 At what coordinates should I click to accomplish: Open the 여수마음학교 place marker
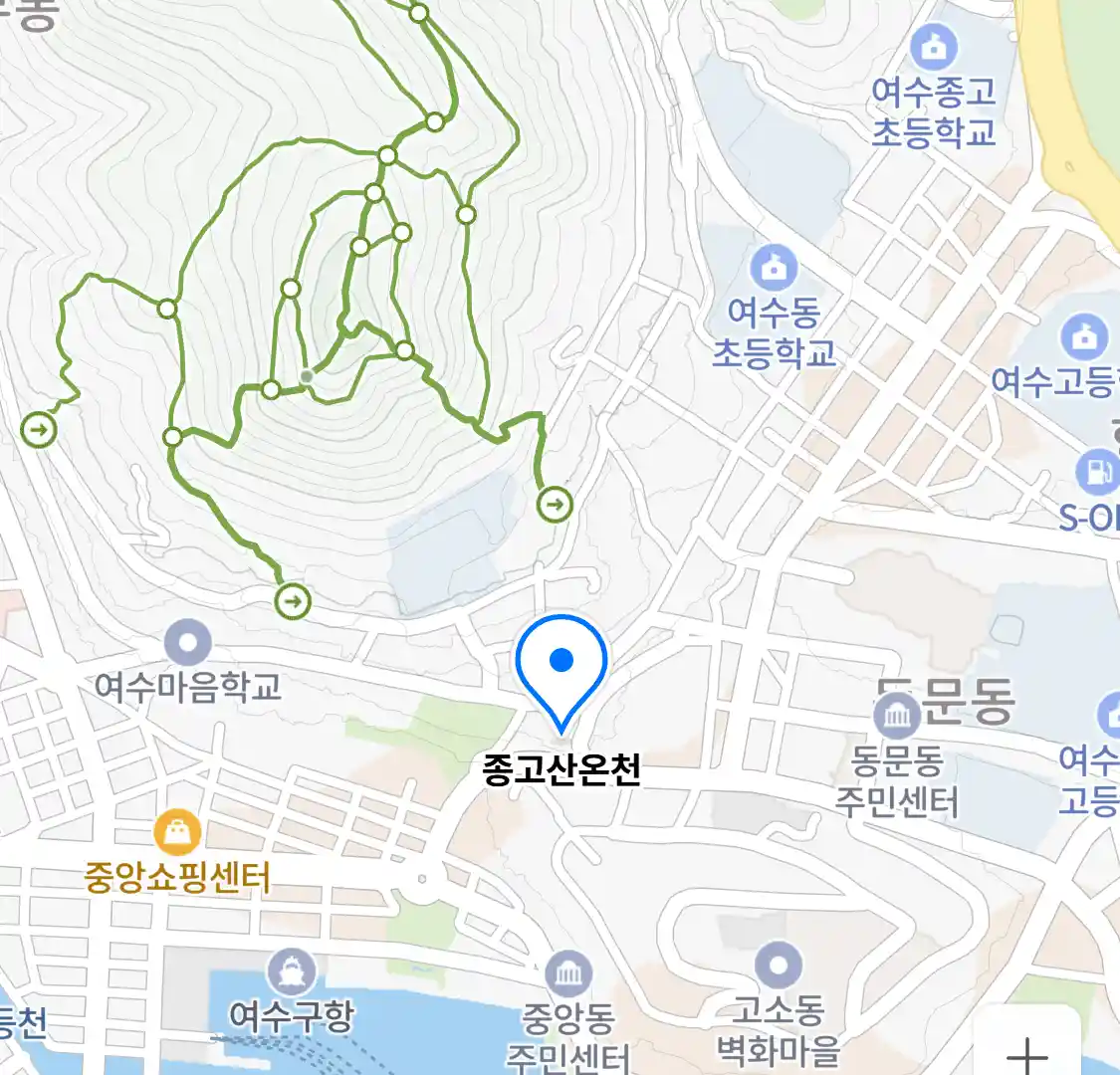point(188,643)
